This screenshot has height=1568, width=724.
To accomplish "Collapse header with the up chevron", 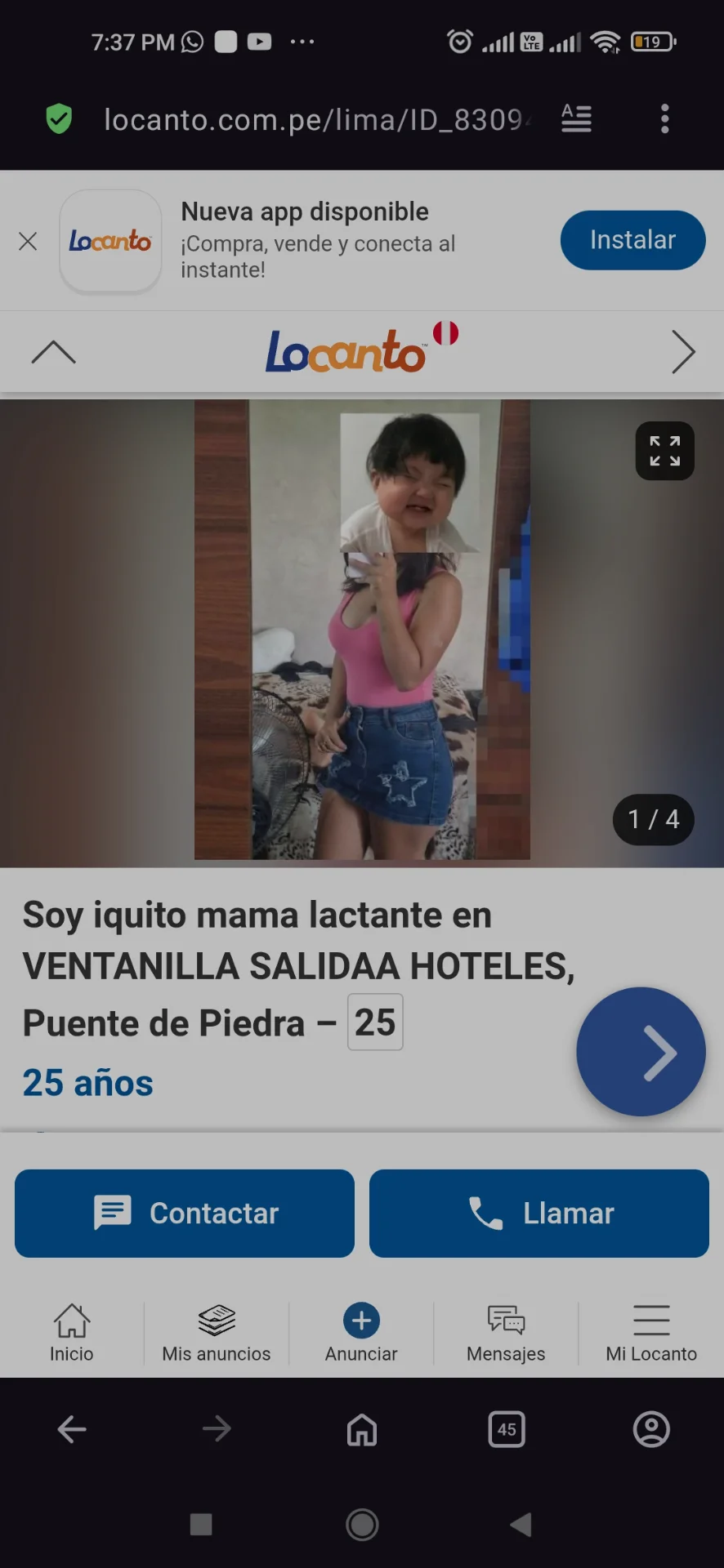I will pos(53,352).
